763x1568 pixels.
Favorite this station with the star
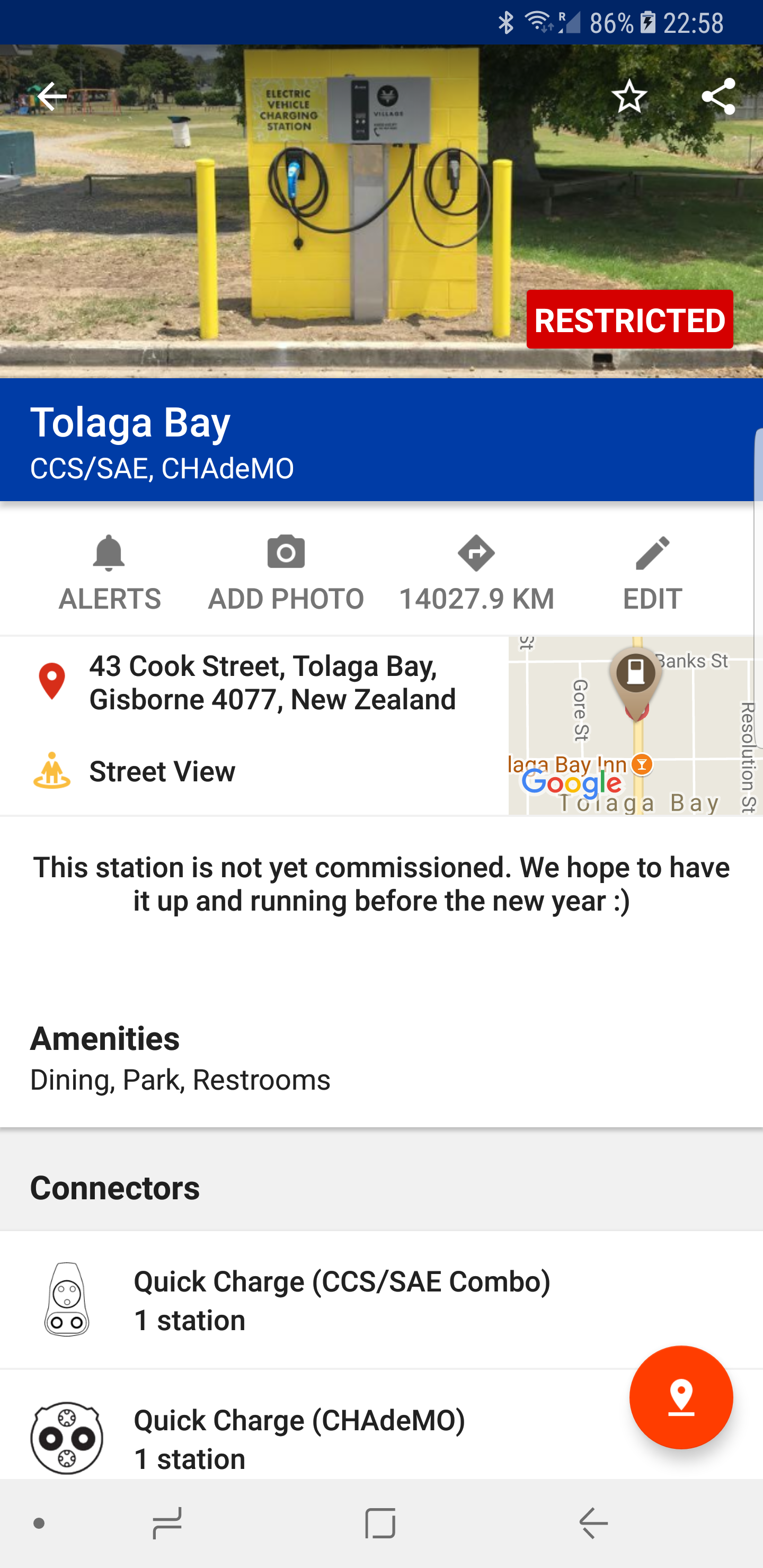click(629, 97)
